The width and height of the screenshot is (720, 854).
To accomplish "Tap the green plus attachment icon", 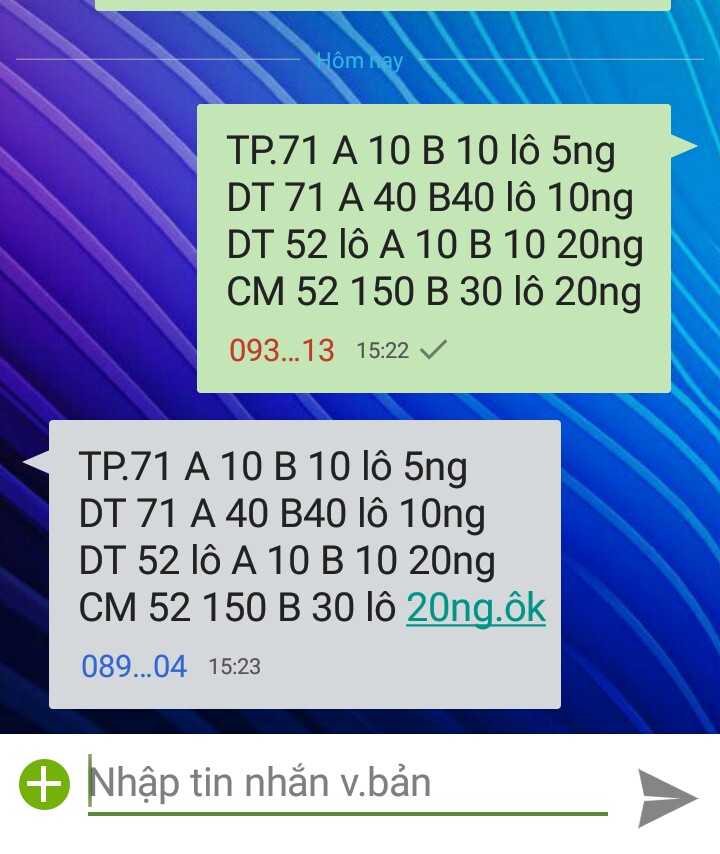I will click(x=44, y=783).
